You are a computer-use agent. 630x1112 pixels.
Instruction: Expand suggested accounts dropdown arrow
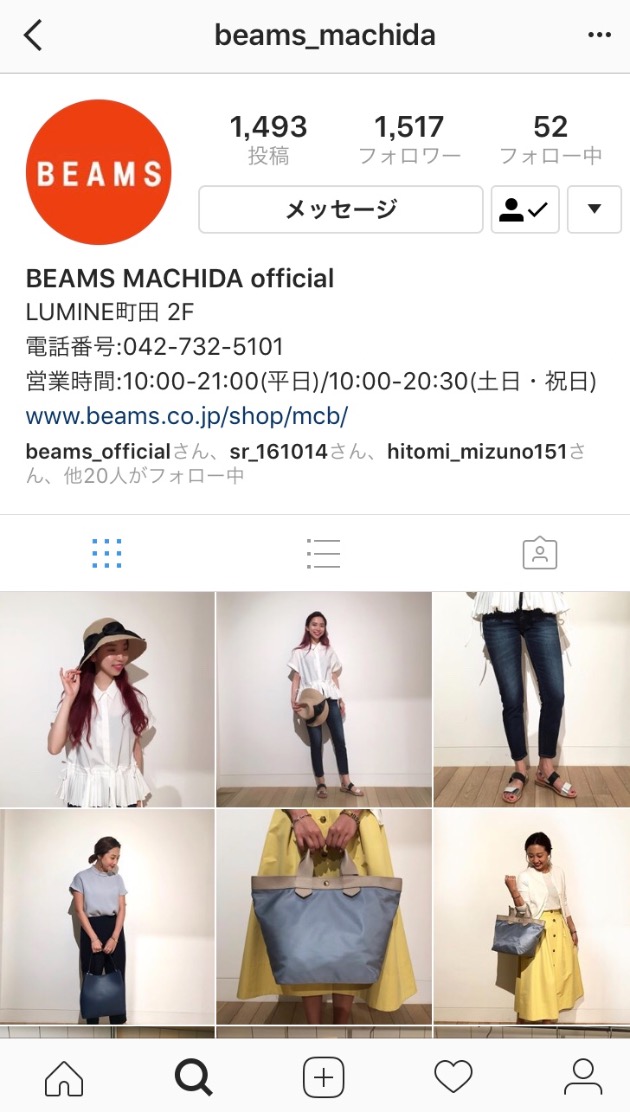(x=594, y=209)
